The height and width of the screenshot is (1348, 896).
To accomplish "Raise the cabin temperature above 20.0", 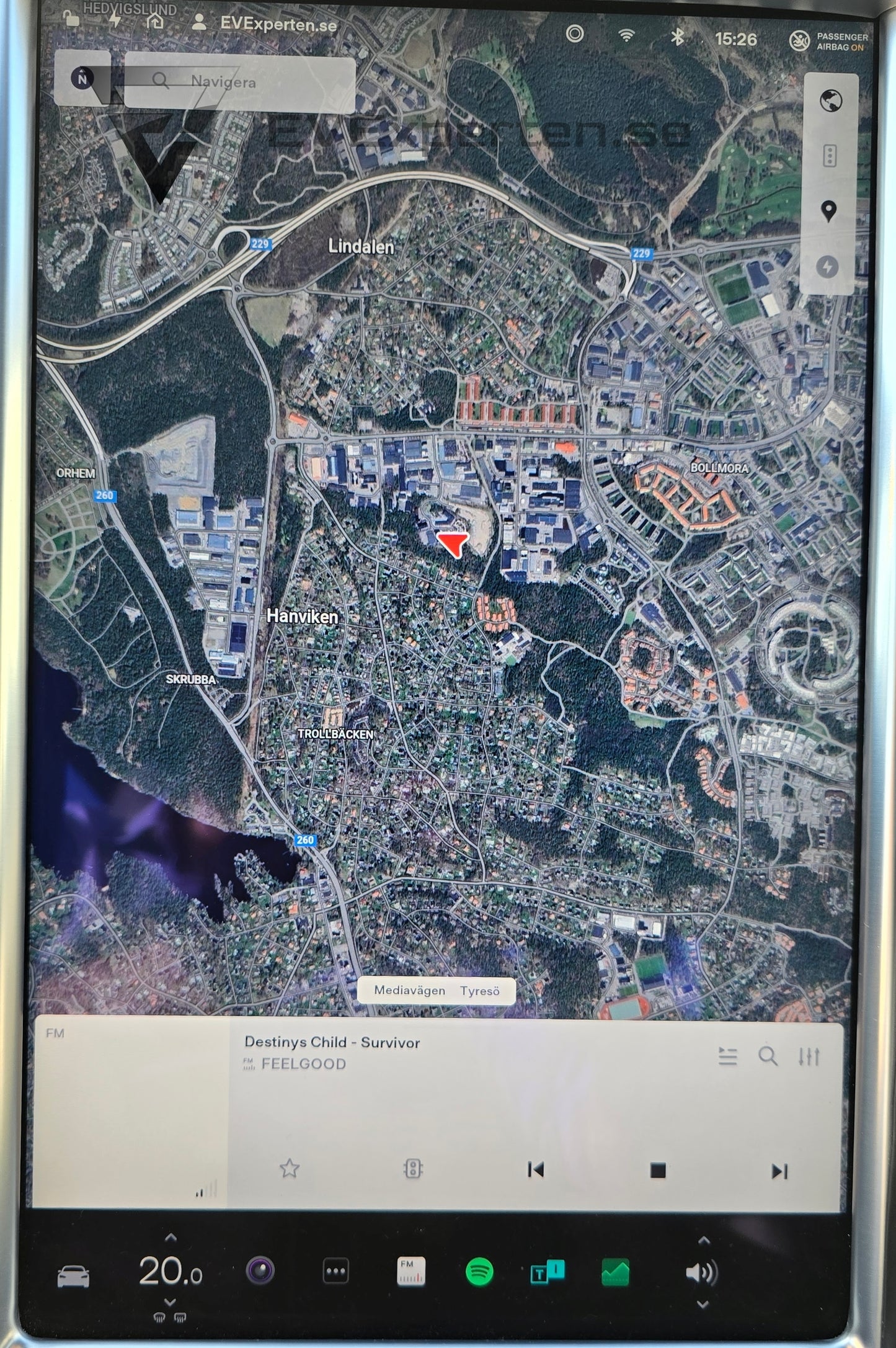I will coord(171,1237).
